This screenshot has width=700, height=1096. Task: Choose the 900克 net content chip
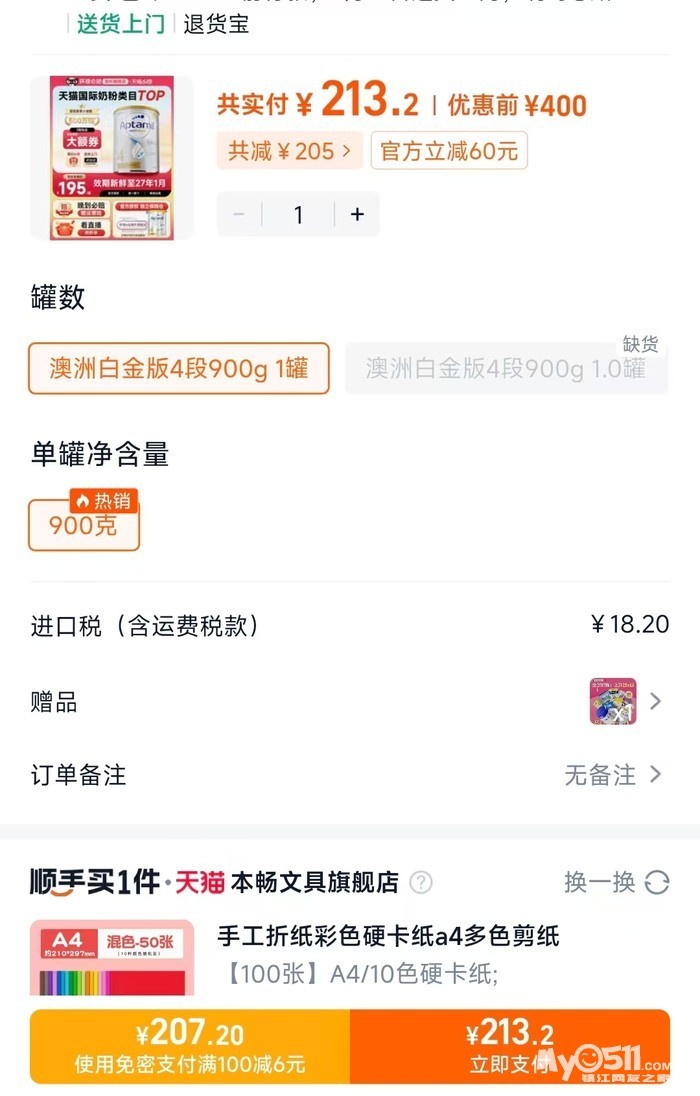click(84, 525)
